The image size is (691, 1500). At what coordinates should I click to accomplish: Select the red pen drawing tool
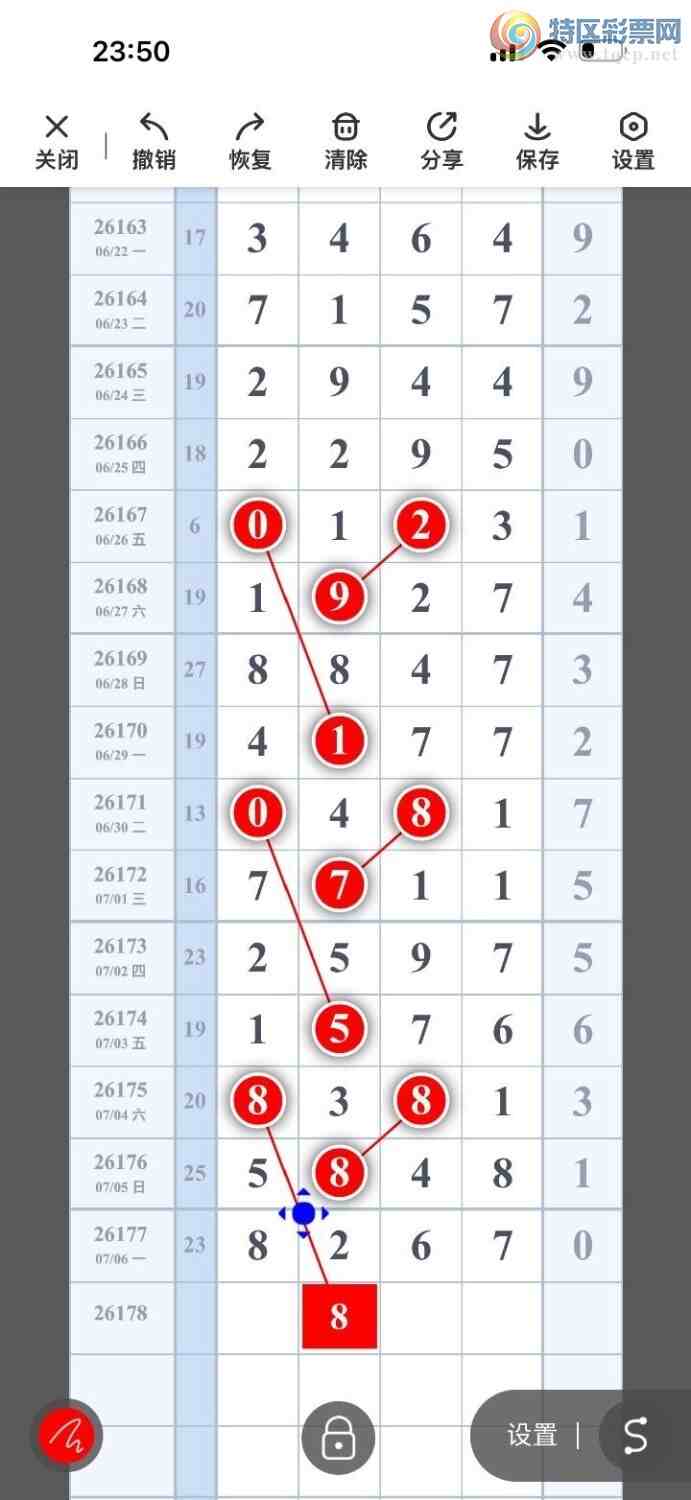coord(66,1437)
